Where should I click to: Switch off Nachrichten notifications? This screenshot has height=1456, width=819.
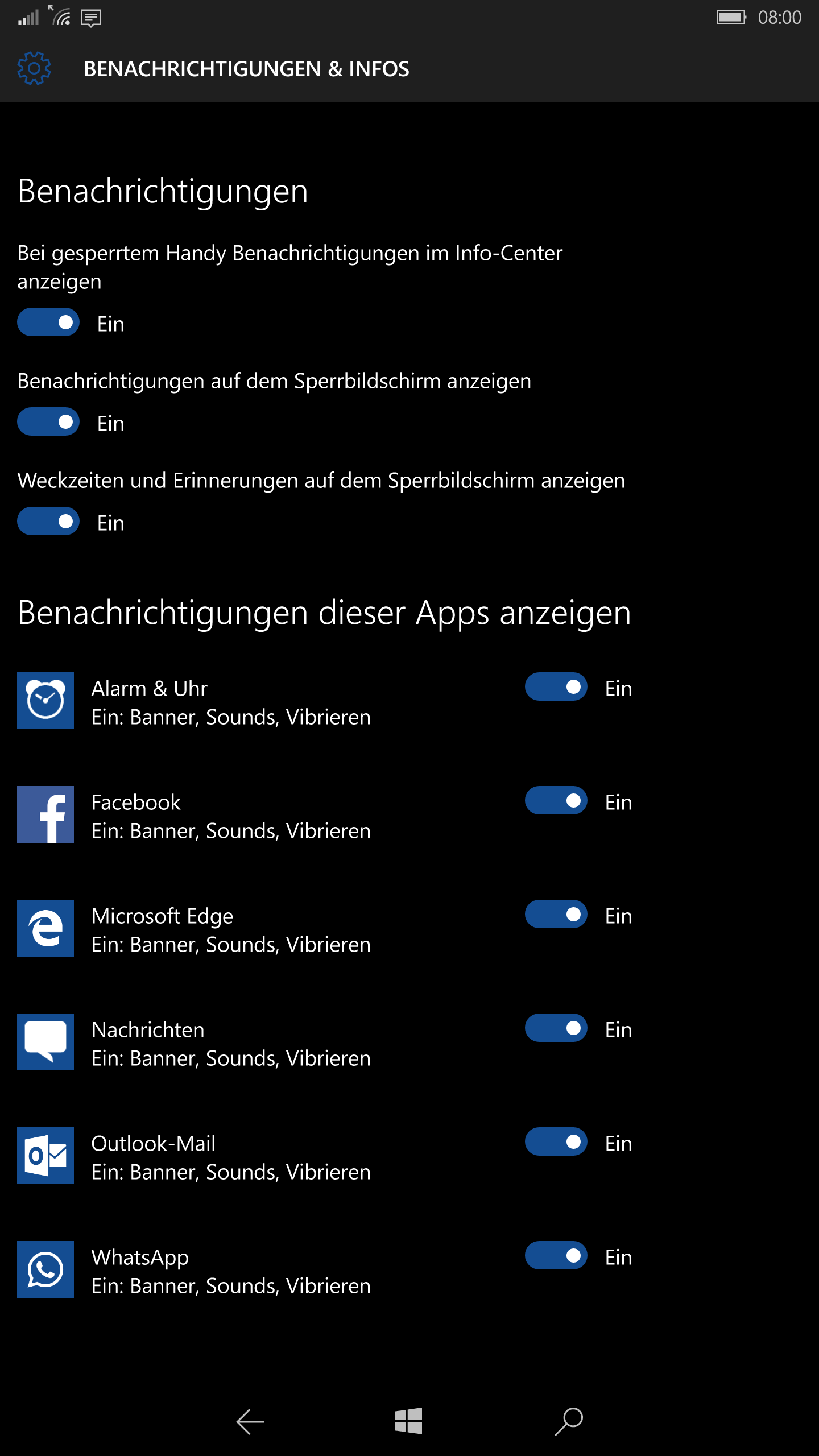[x=556, y=1028]
